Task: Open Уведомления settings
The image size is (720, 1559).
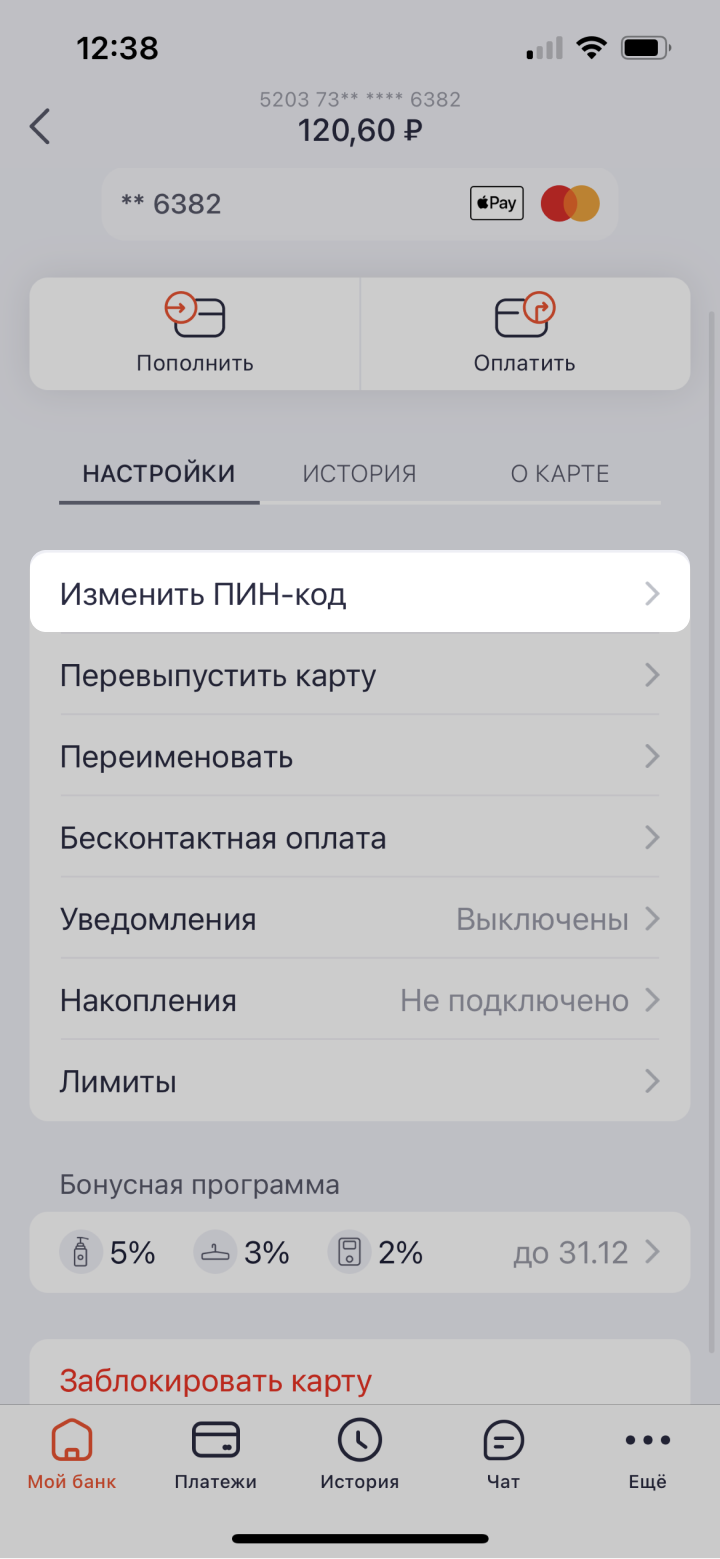Action: pyautogui.click(x=360, y=918)
